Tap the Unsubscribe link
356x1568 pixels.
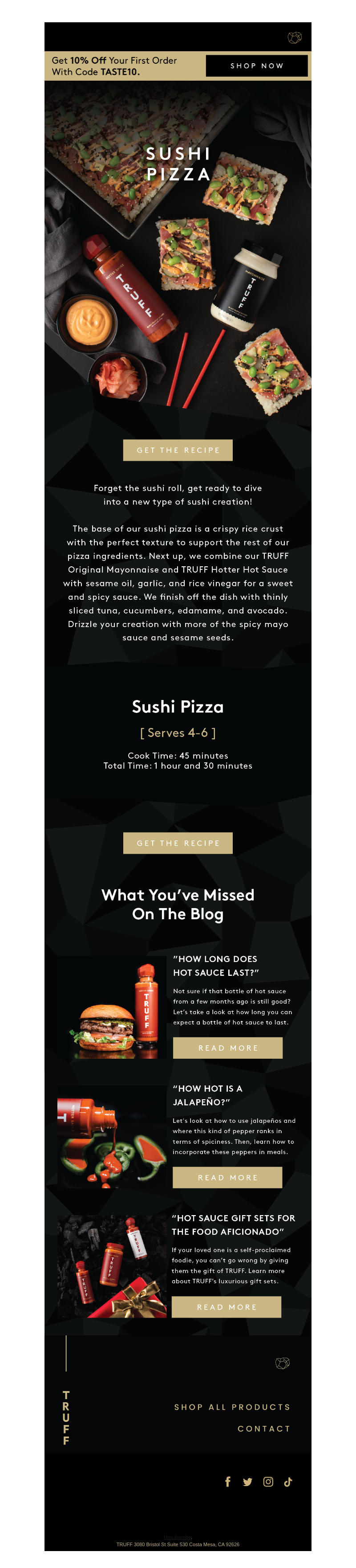coord(178,1537)
